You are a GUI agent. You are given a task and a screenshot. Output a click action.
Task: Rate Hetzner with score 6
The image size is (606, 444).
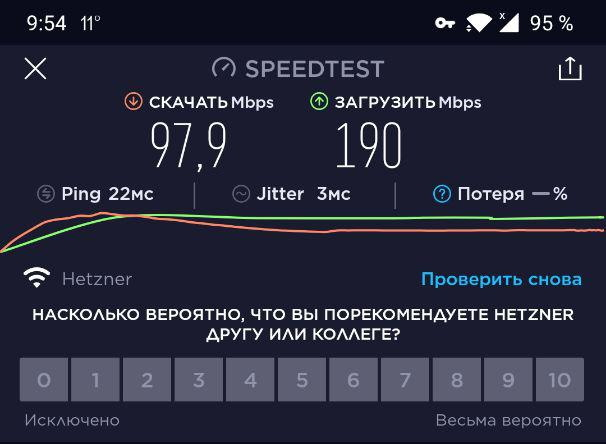(x=353, y=380)
